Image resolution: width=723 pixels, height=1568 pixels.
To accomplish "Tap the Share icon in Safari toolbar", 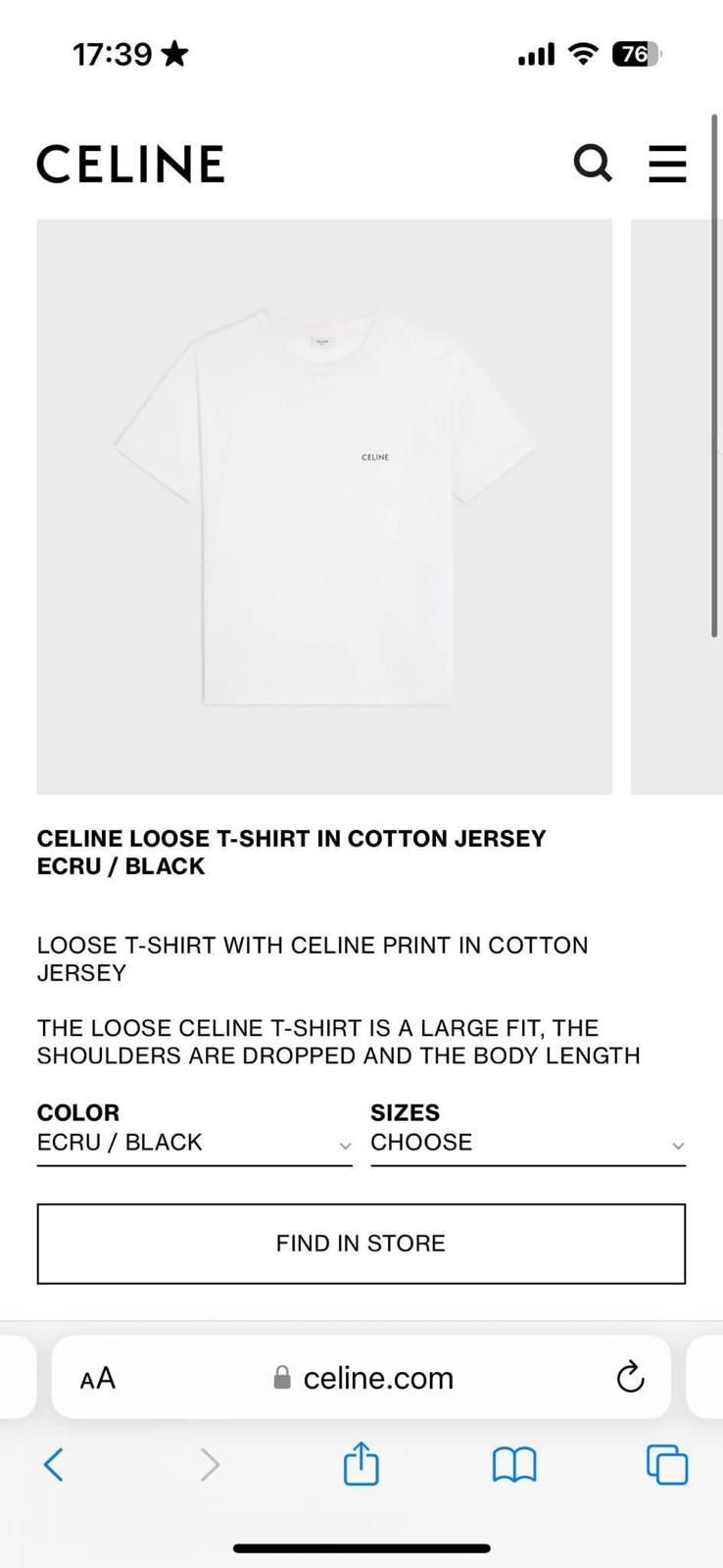I will [361, 1464].
